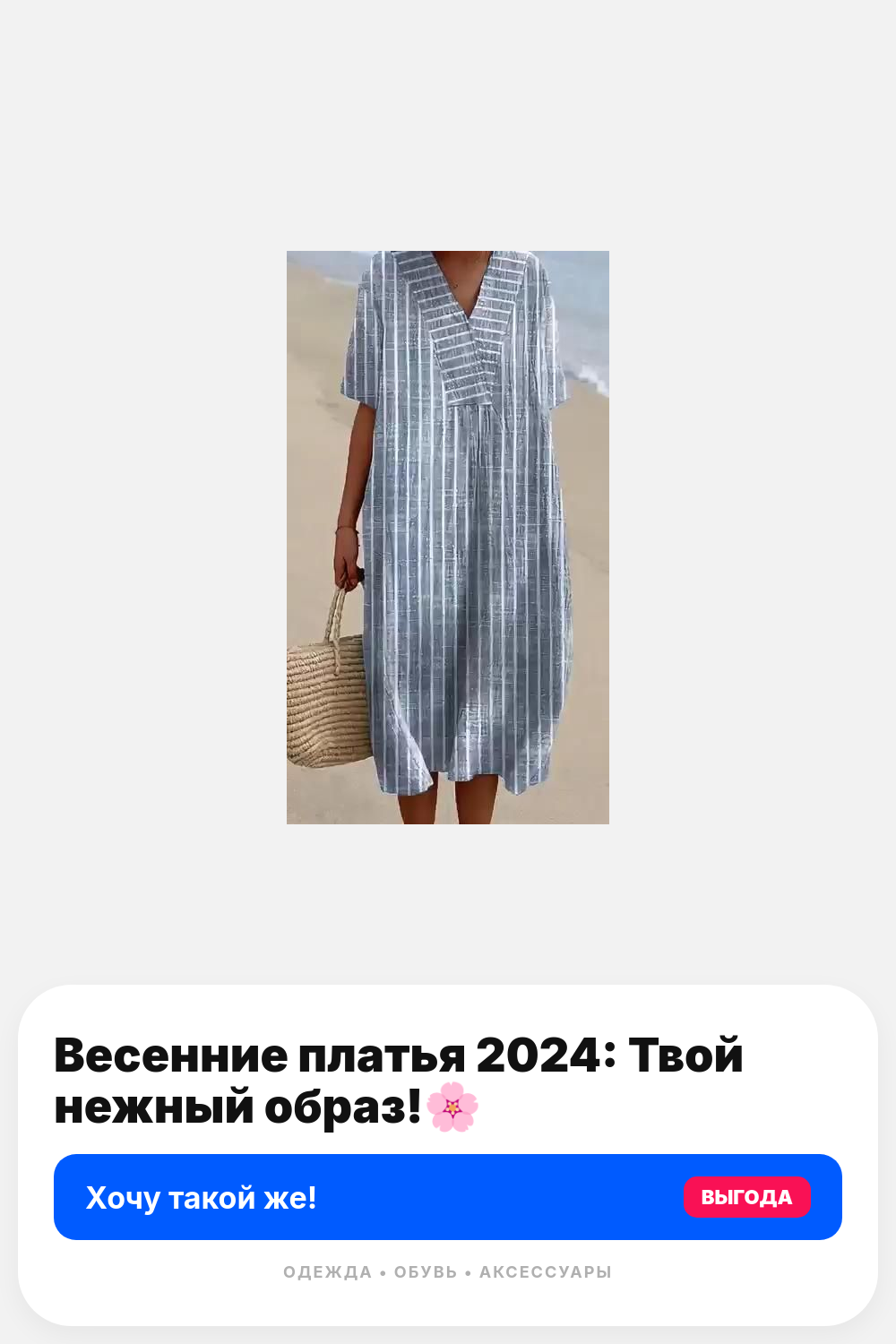This screenshot has height=1344, width=896.
Task: Tap the "Хочу такой же!" button
Action: pos(448,1197)
